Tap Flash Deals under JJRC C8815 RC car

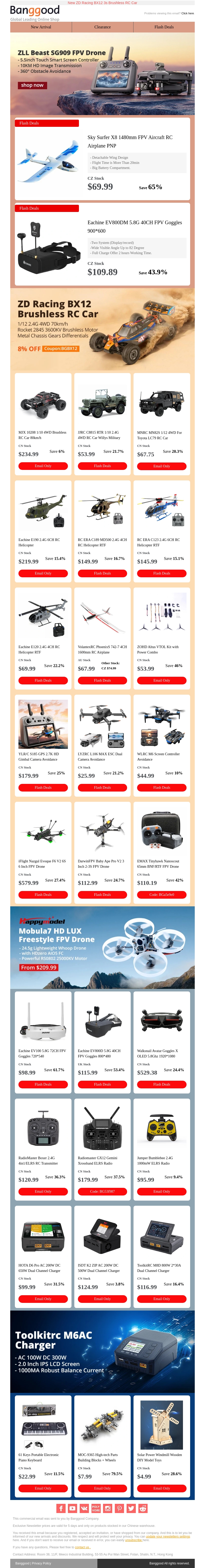pos(102,466)
